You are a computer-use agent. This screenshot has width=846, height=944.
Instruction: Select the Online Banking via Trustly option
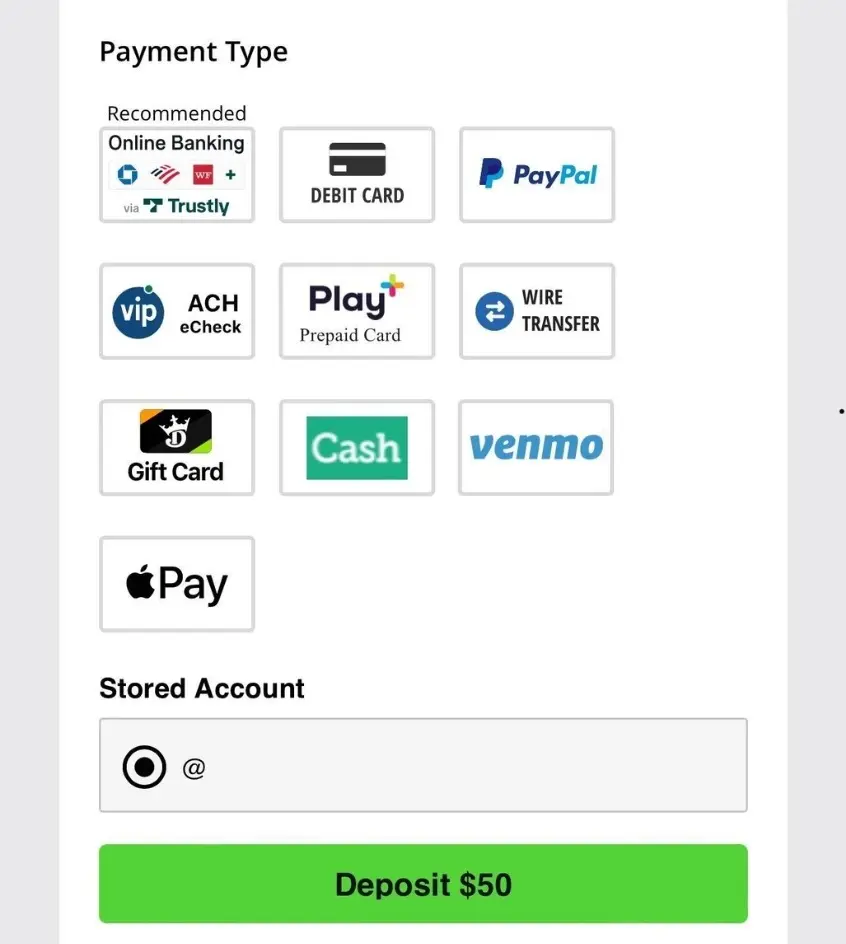tap(176, 175)
